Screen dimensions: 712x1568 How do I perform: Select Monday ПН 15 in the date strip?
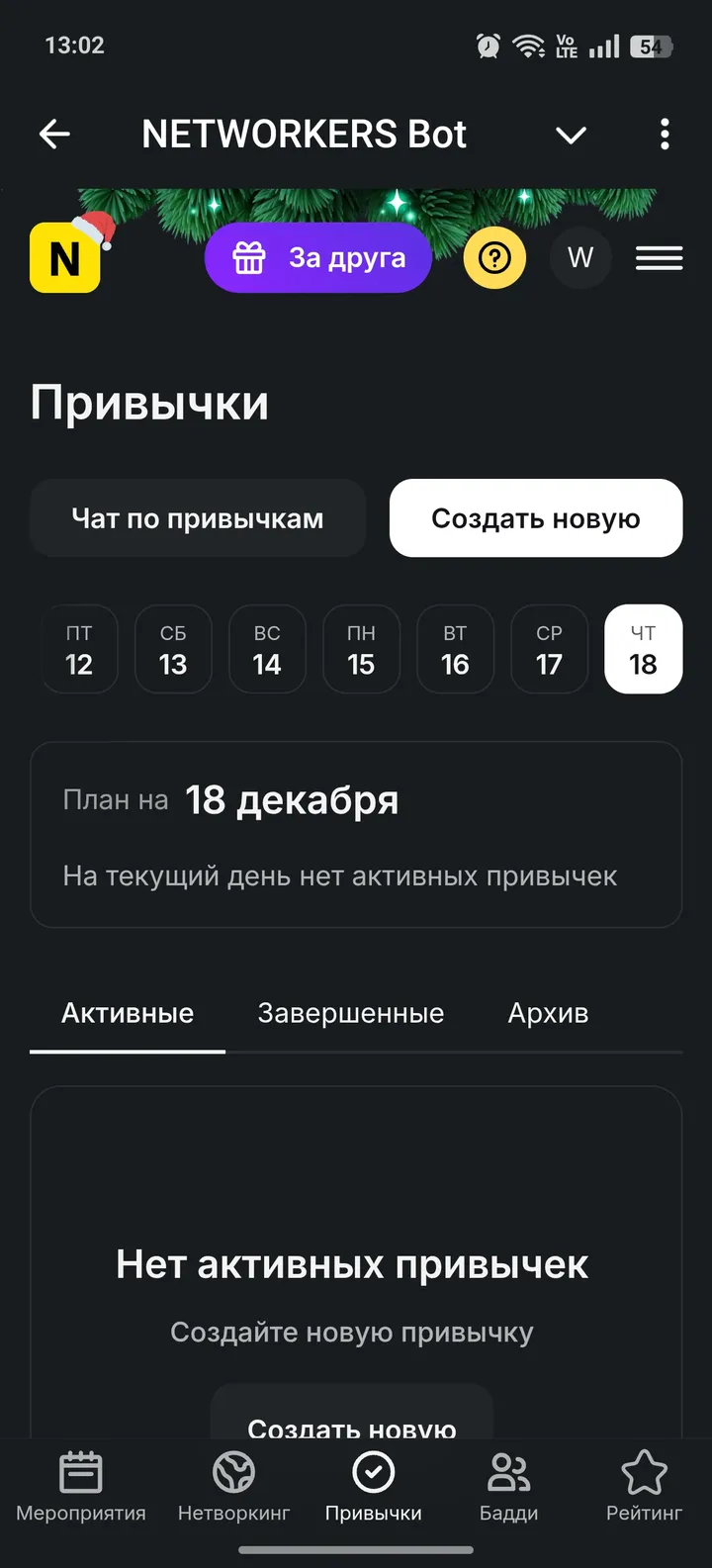coord(361,649)
